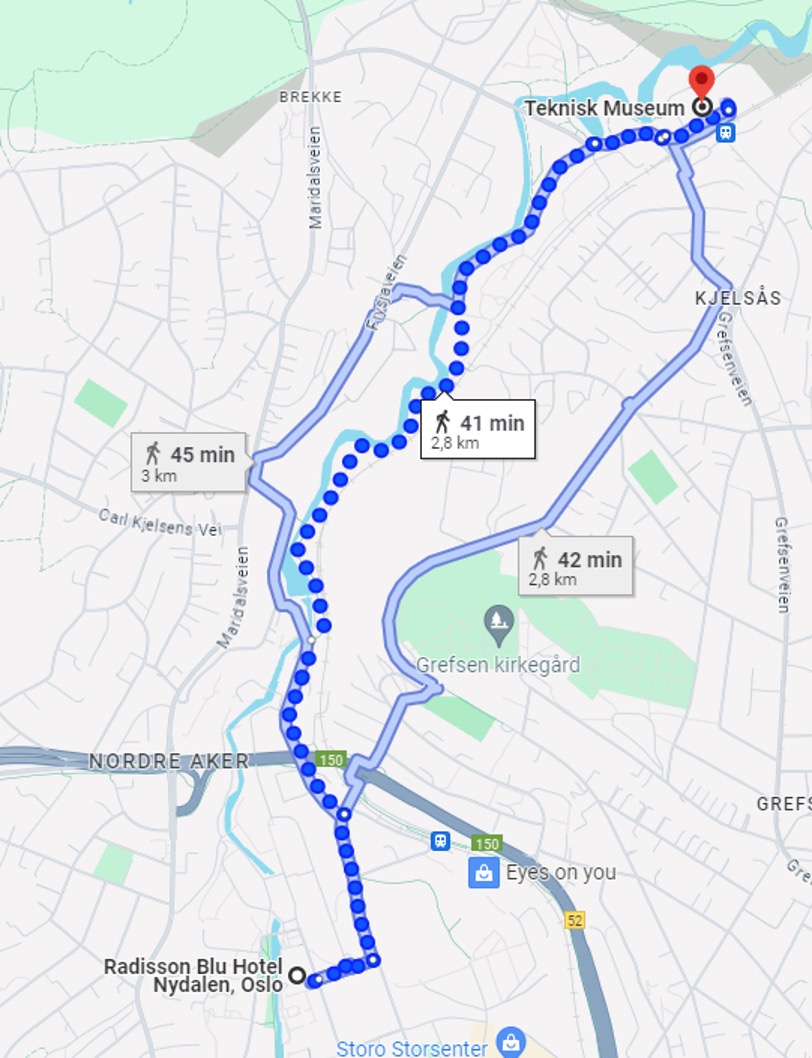Select the Radisson Blu Hotel Nydalen start point
This screenshot has height=1058, width=812.
[x=297, y=975]
